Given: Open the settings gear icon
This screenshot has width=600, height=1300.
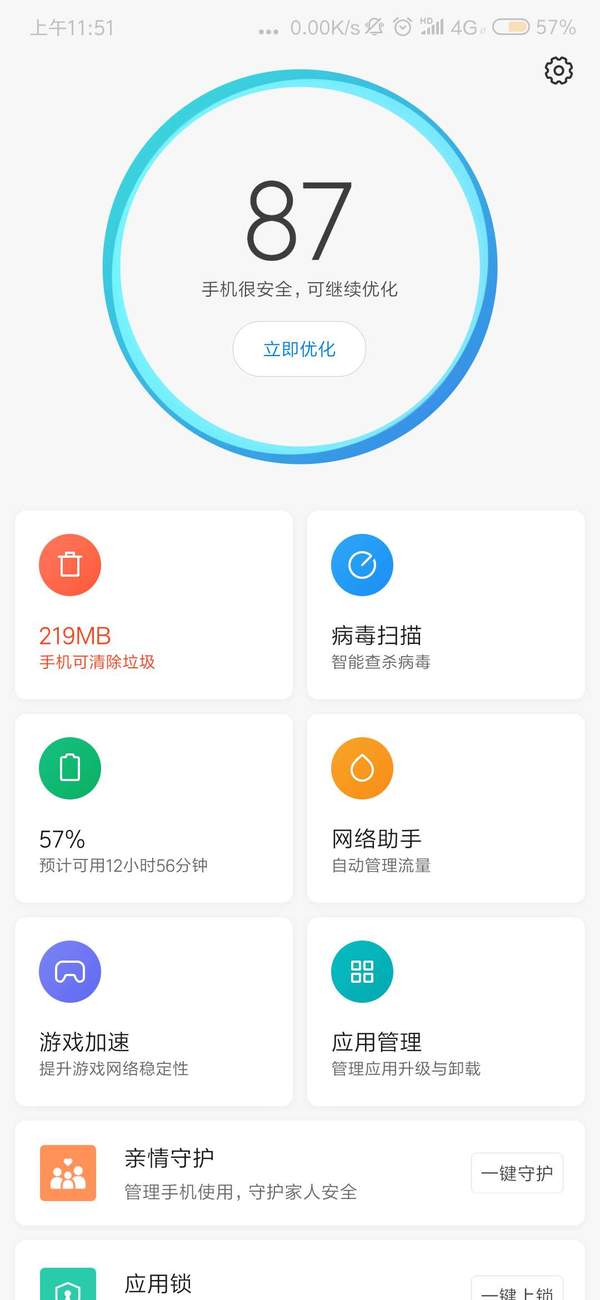Looking at the screenshot, I should point(559,70).
